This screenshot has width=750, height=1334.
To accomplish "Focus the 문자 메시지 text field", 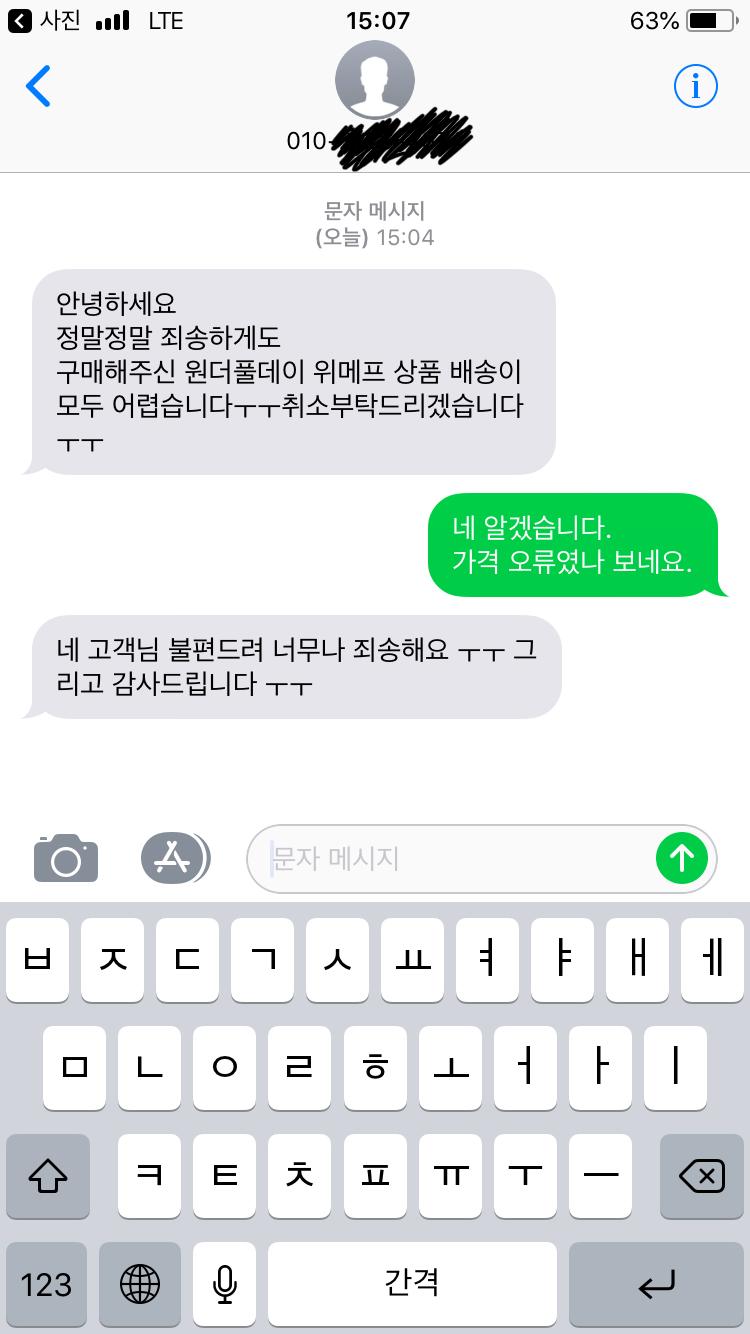I will pyautogui.click(x=460, y=858).
